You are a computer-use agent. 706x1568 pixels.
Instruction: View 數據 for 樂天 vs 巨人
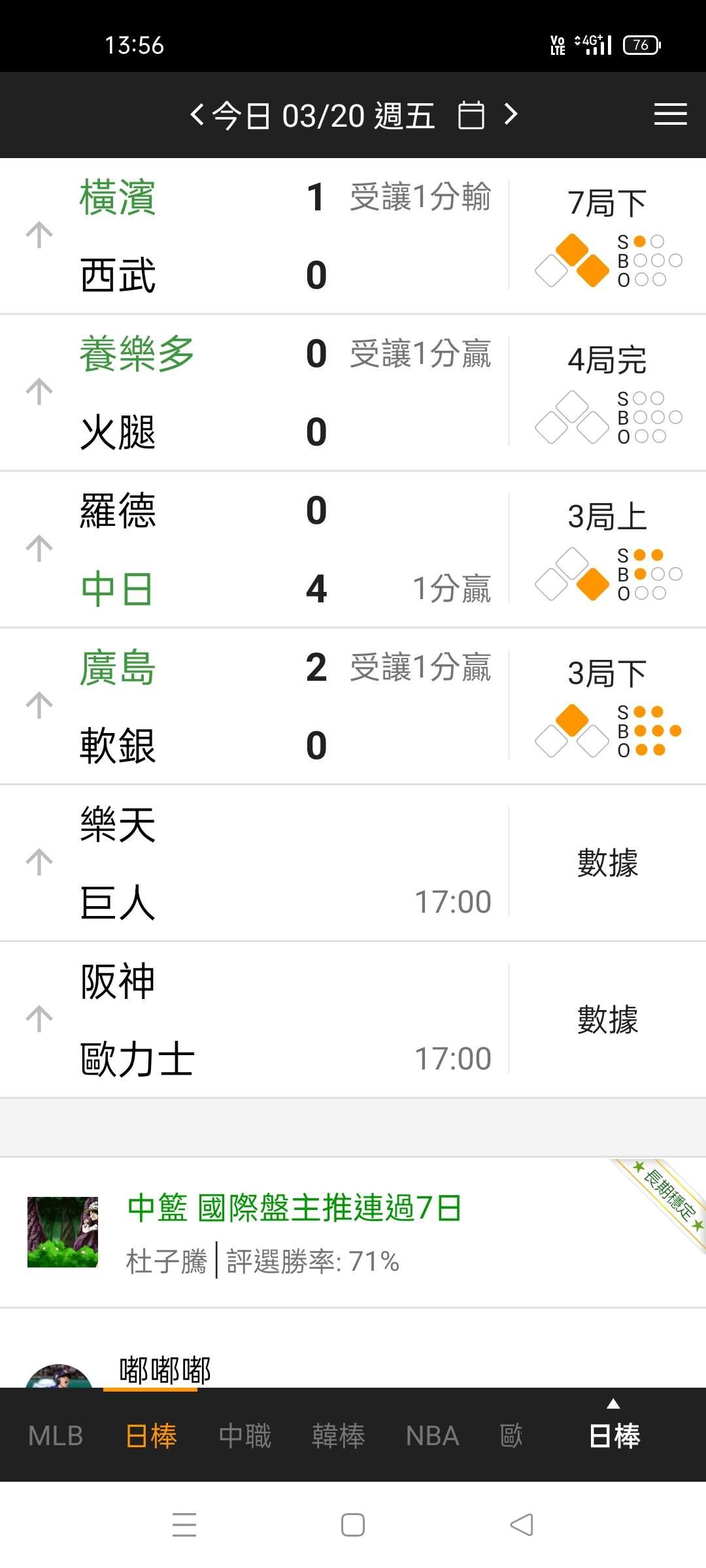(607, 862)
